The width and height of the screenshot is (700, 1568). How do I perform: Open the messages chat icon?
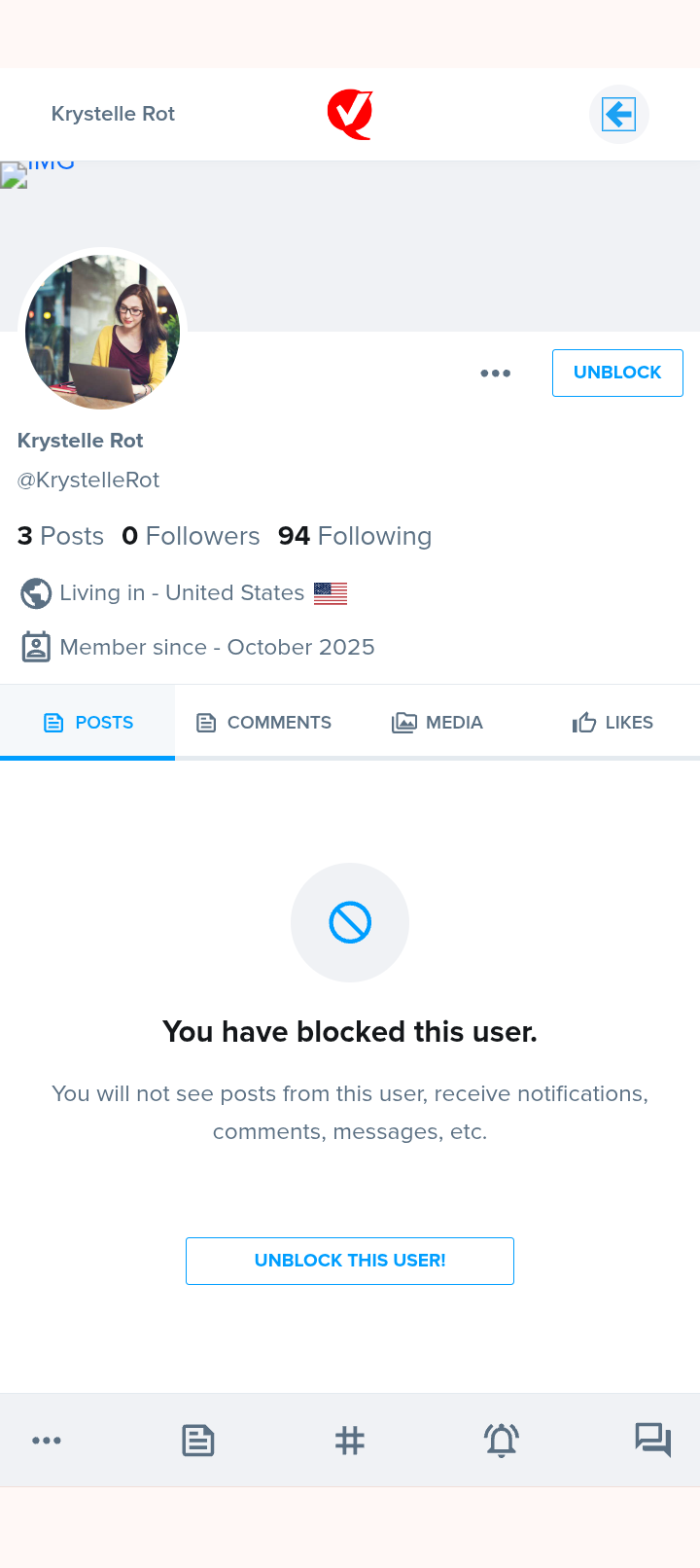[x=653, y=1441]
